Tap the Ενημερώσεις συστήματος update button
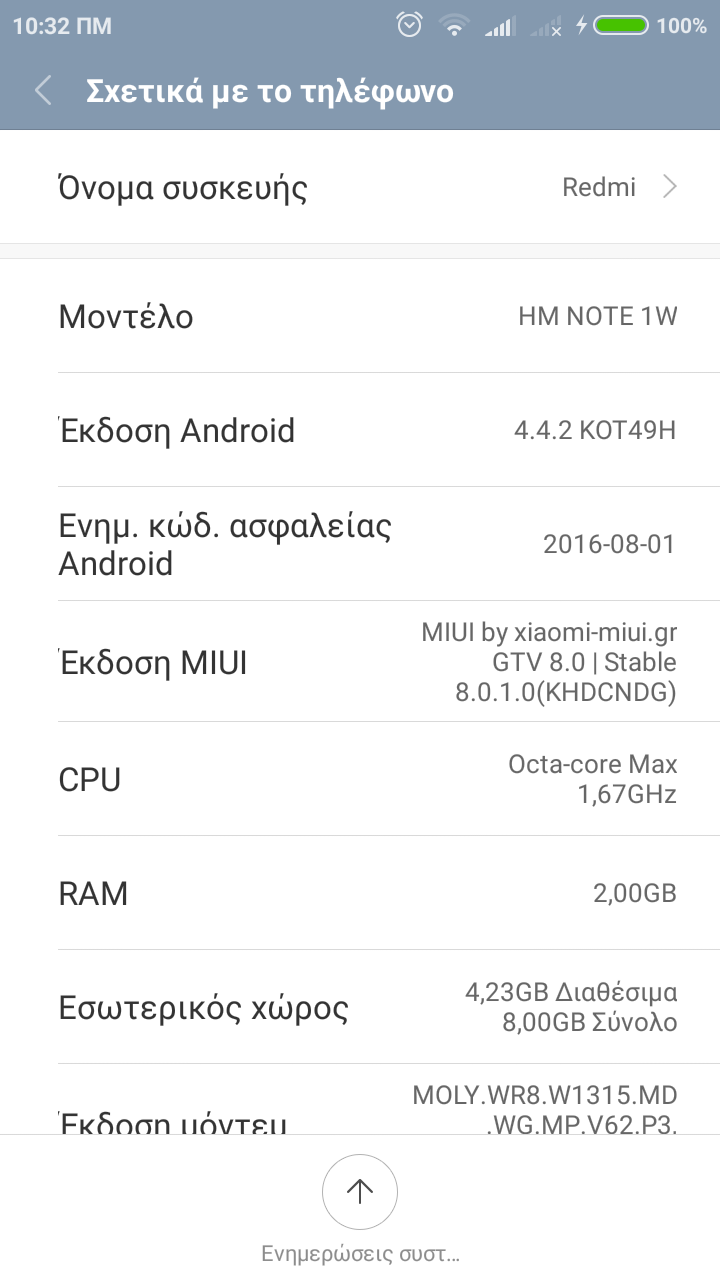Viewport: 720px width, 1280px height. click(x=360, y=1192)
